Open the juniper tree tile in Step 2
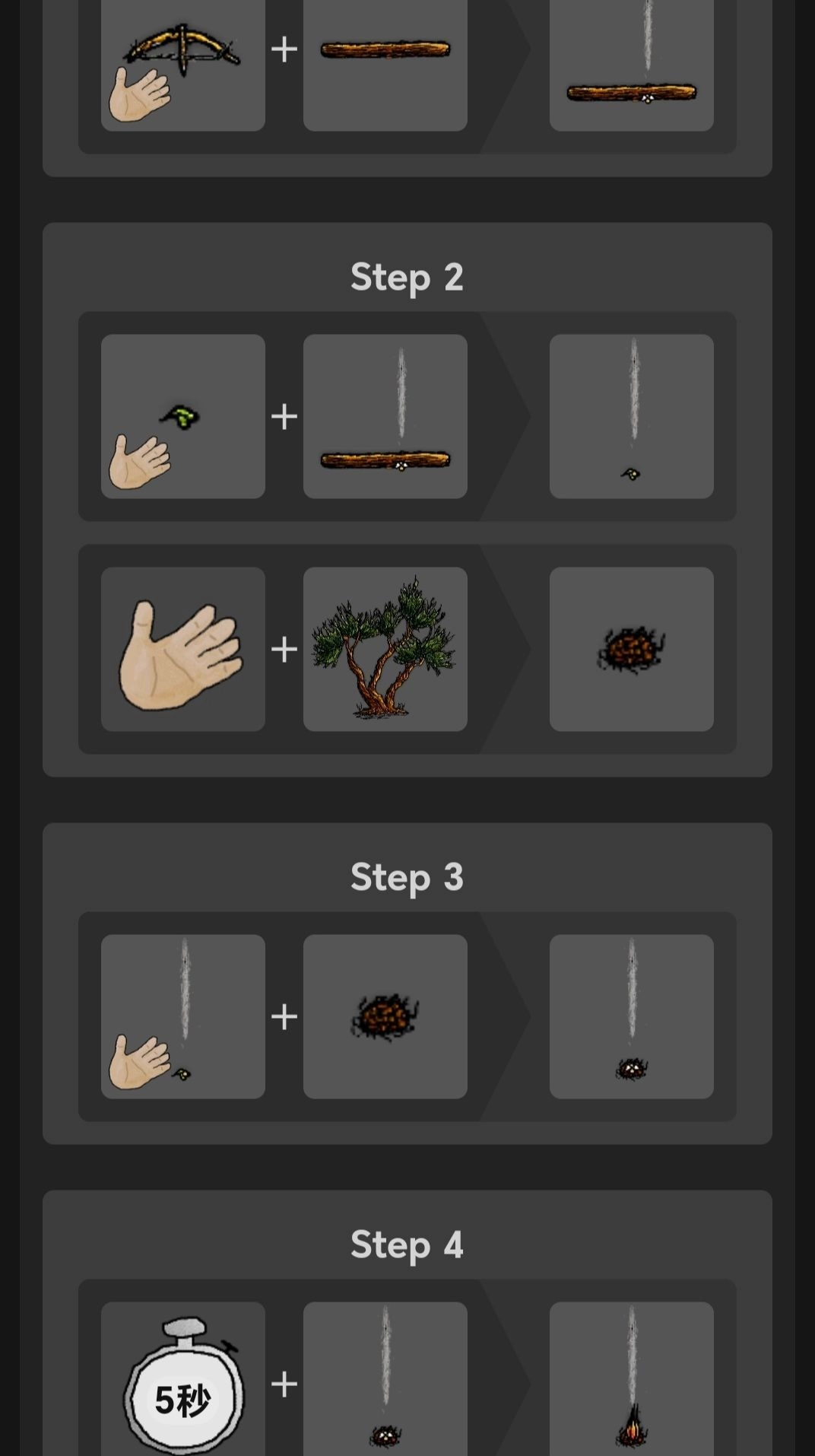Image resolution: width=815 pixels, height=1456 pixels. (x=385, y=649)
